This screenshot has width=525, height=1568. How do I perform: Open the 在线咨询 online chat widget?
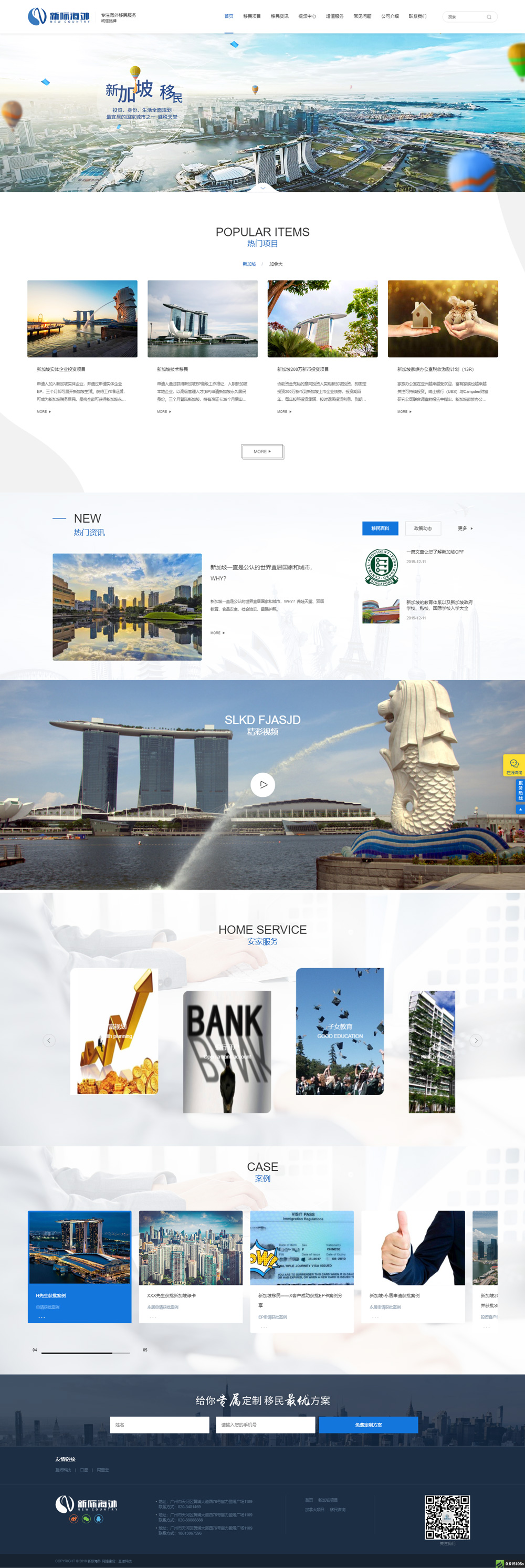tap(514, 766)
